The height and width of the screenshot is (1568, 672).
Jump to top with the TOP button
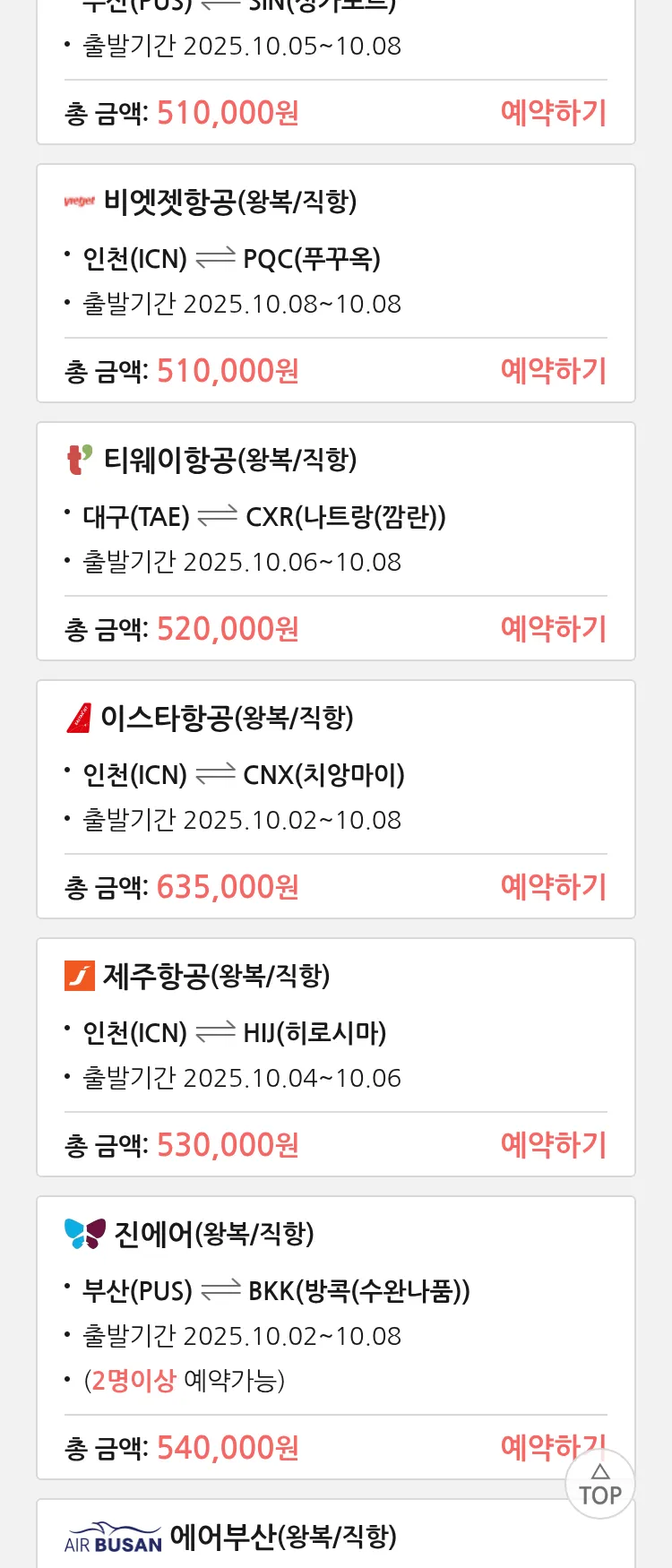coord(600,1486)
